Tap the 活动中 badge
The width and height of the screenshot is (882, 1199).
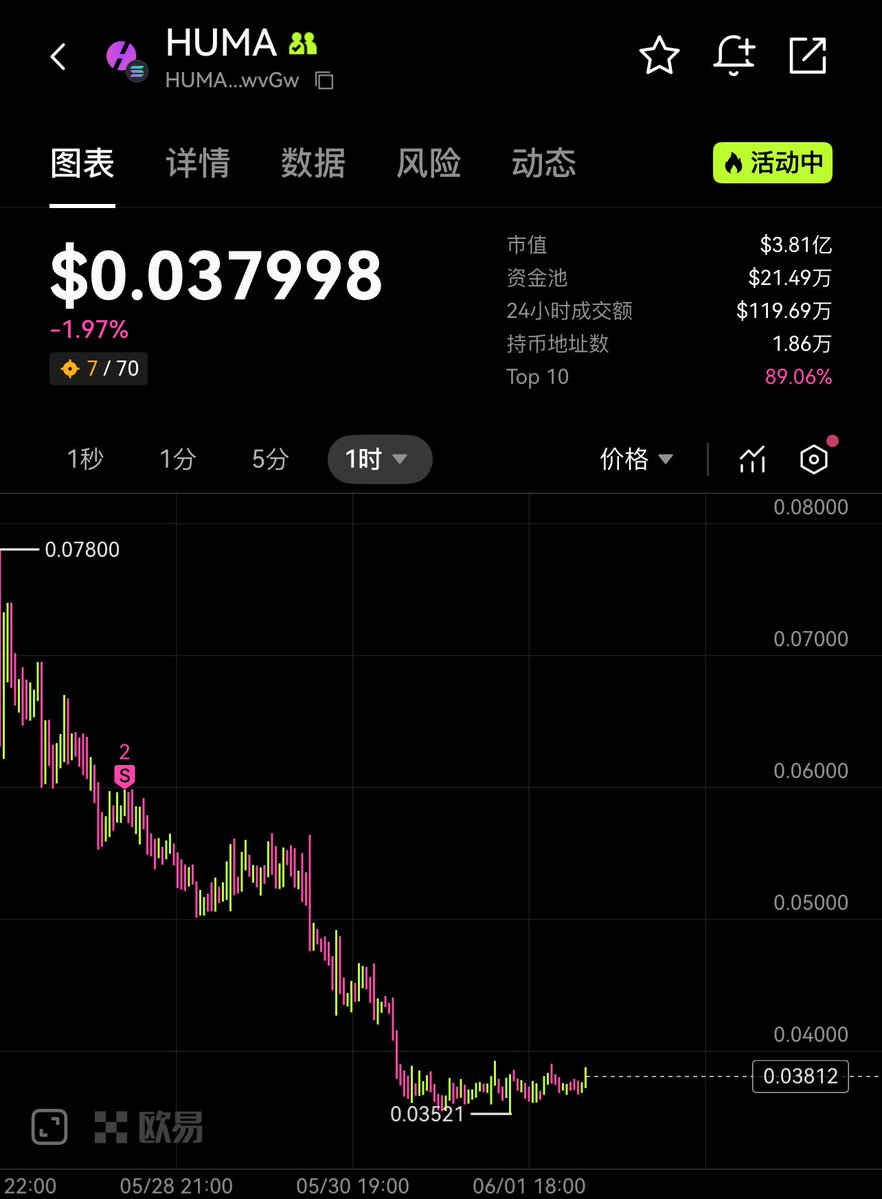click(772, 163)
